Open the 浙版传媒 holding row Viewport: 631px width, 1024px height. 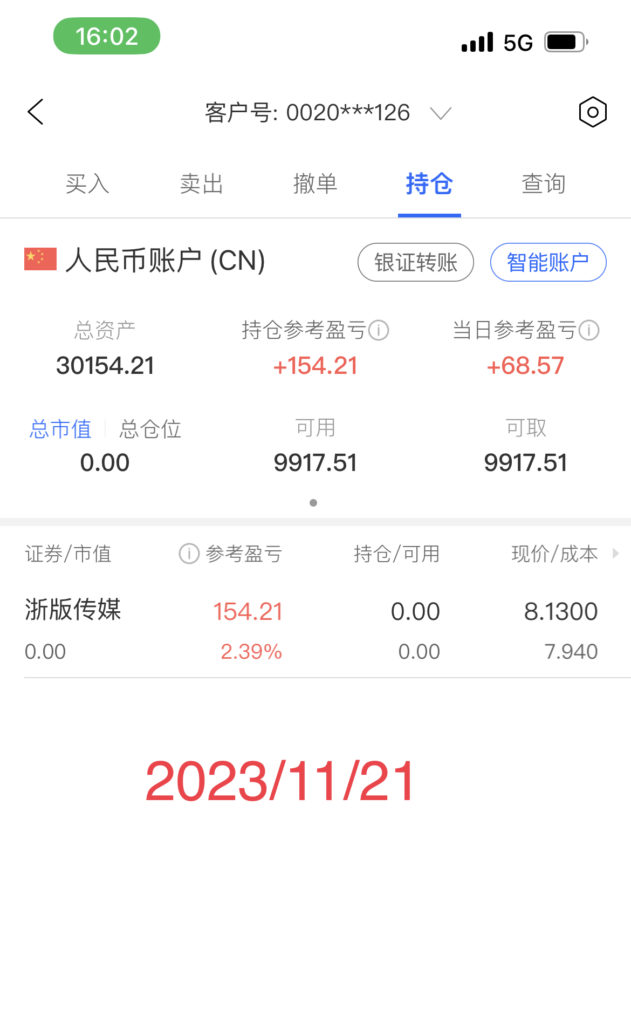[316, 630]
